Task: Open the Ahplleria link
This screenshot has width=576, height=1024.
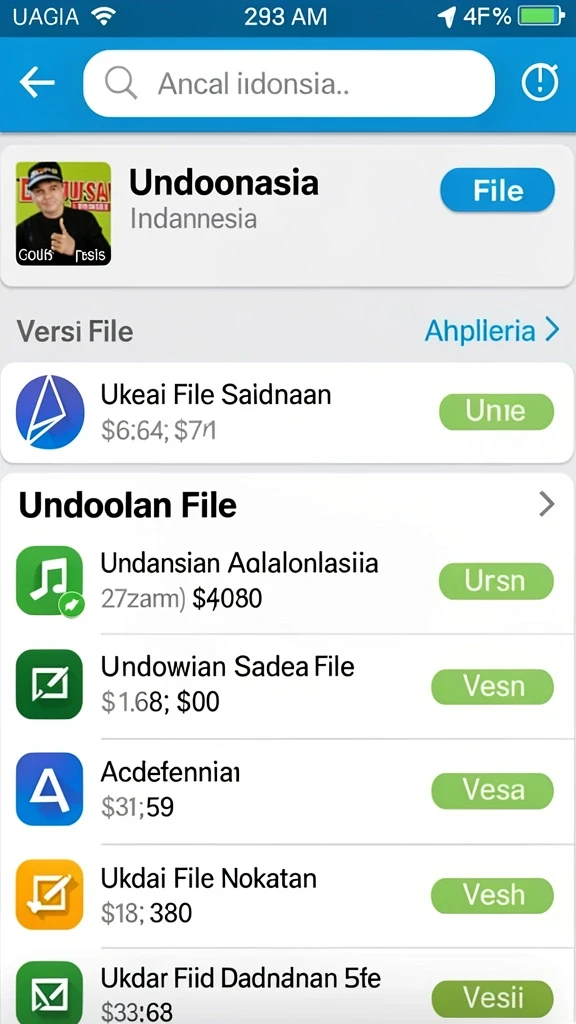Action: pos(492,331)
